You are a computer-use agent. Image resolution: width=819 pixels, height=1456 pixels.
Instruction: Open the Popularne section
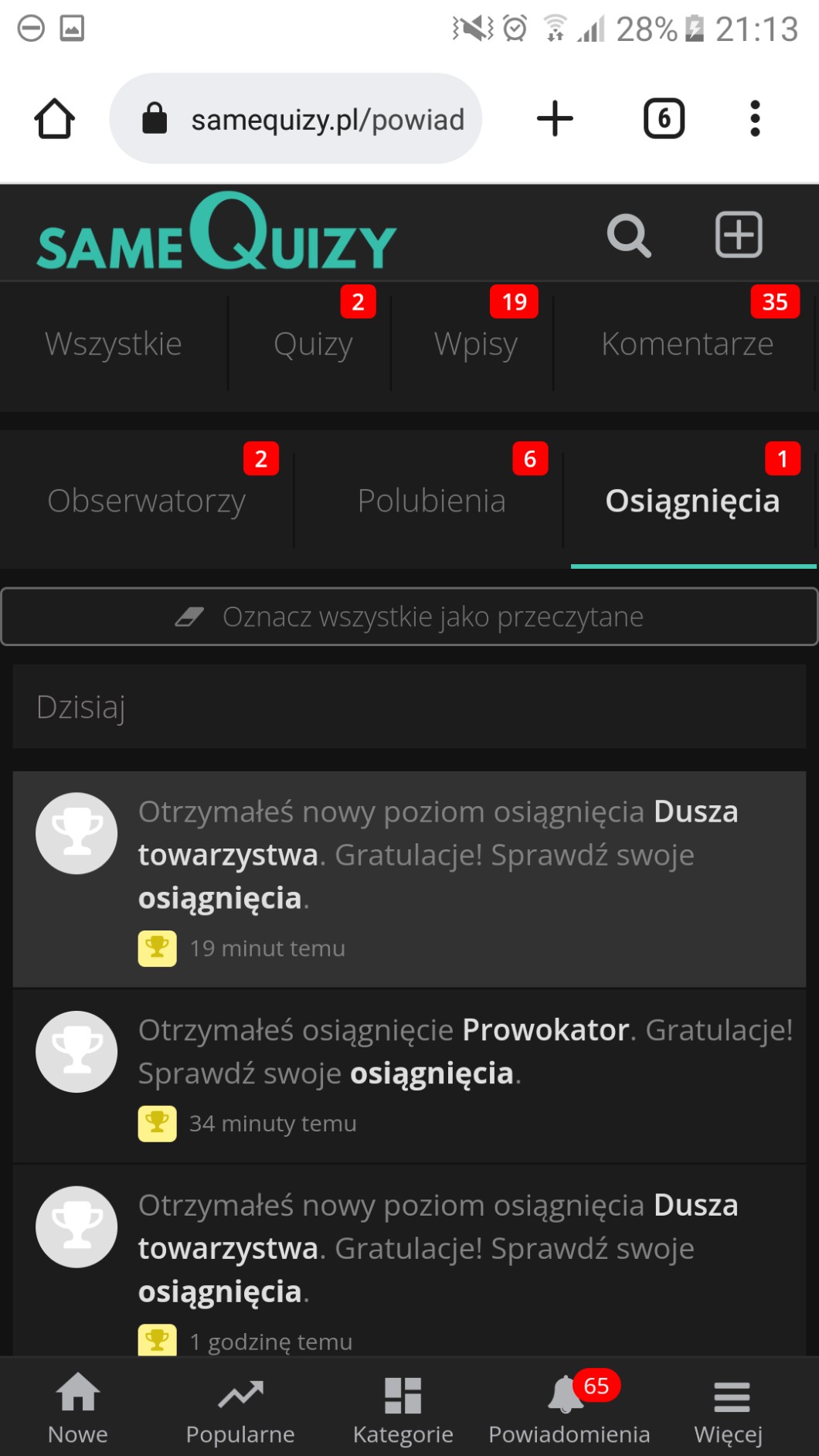click(x=240, y=1408)
